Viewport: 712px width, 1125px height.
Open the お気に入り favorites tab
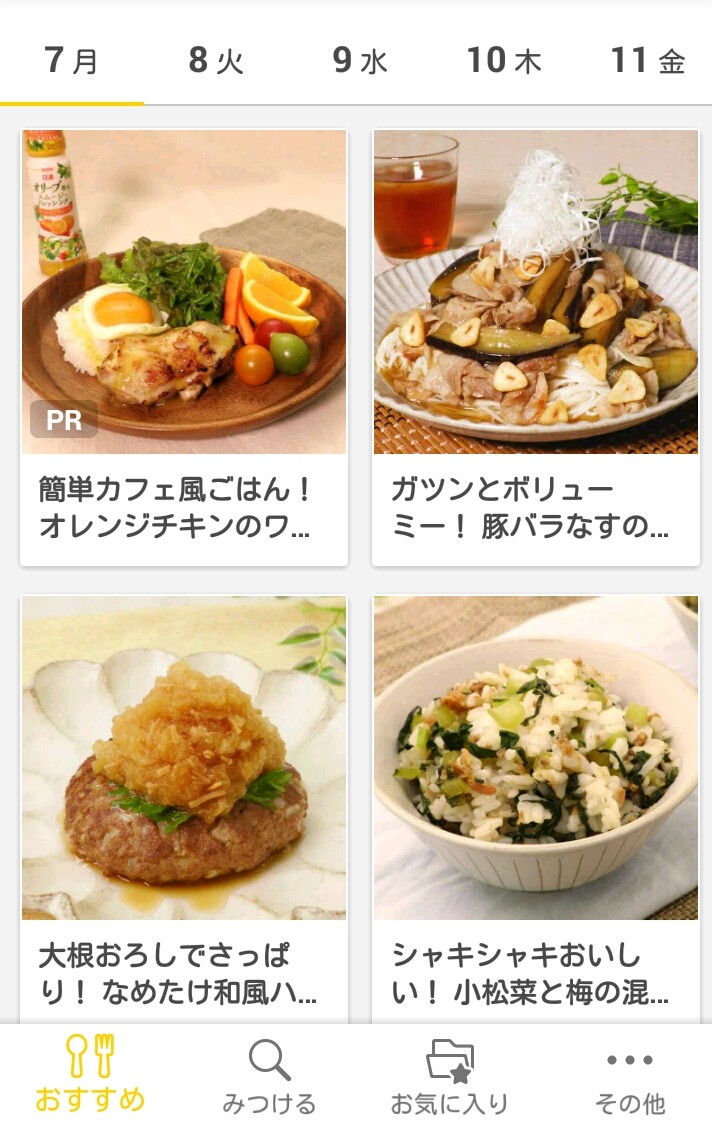449,1077
